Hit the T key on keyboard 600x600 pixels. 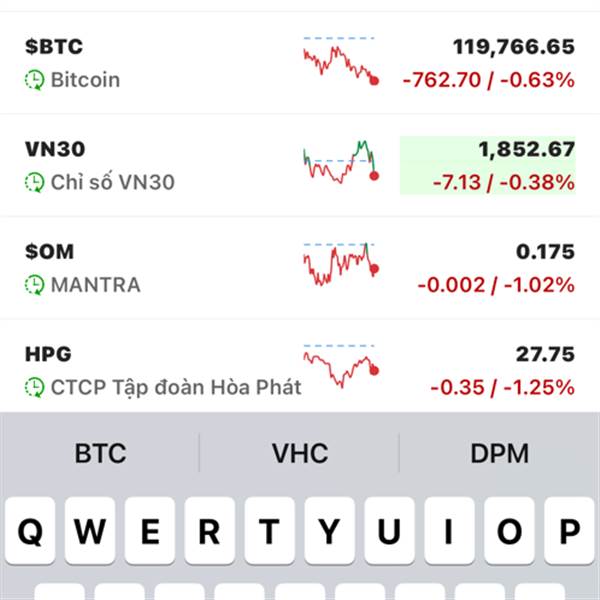click(269, 531)
